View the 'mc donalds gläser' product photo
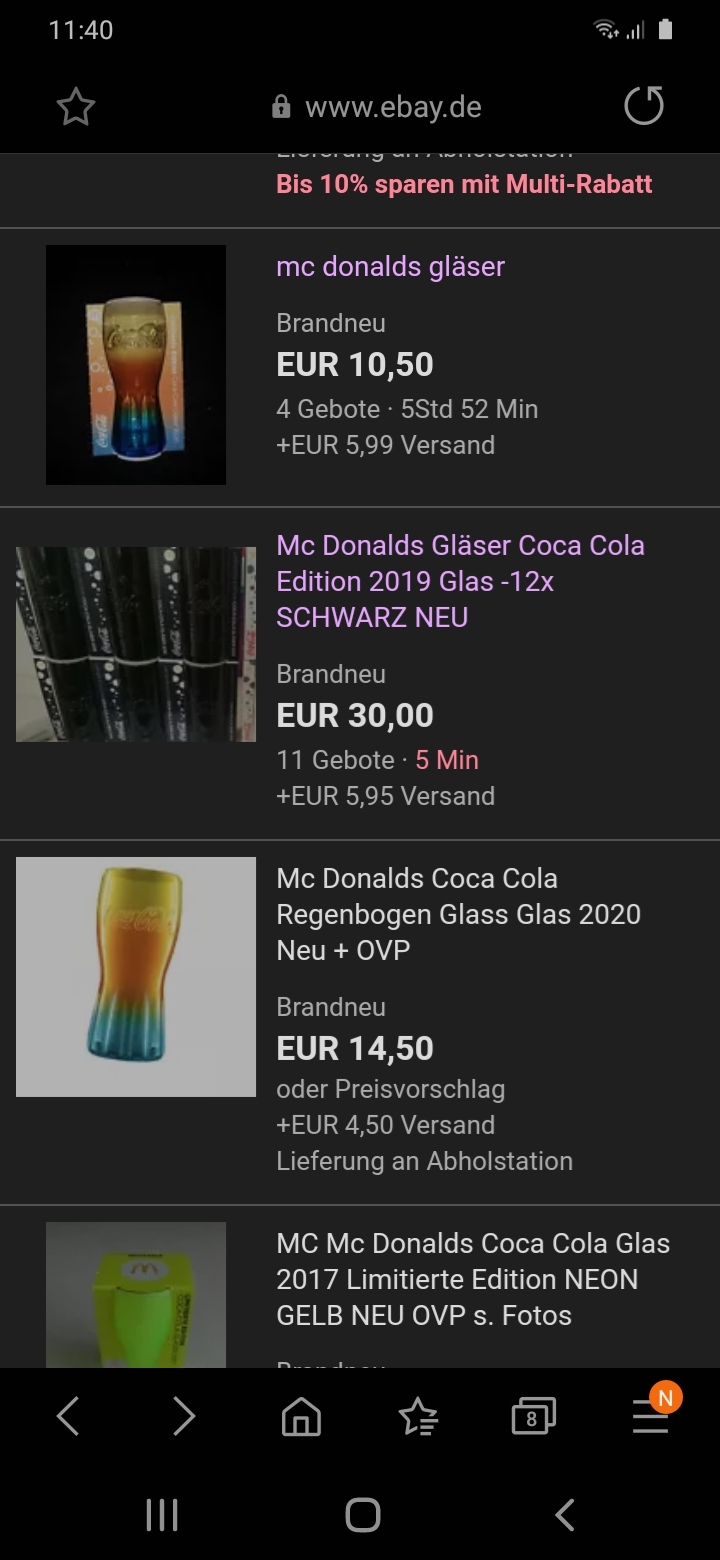The image size is (720, 1560). pyautogui.click(x=136, y=365)
